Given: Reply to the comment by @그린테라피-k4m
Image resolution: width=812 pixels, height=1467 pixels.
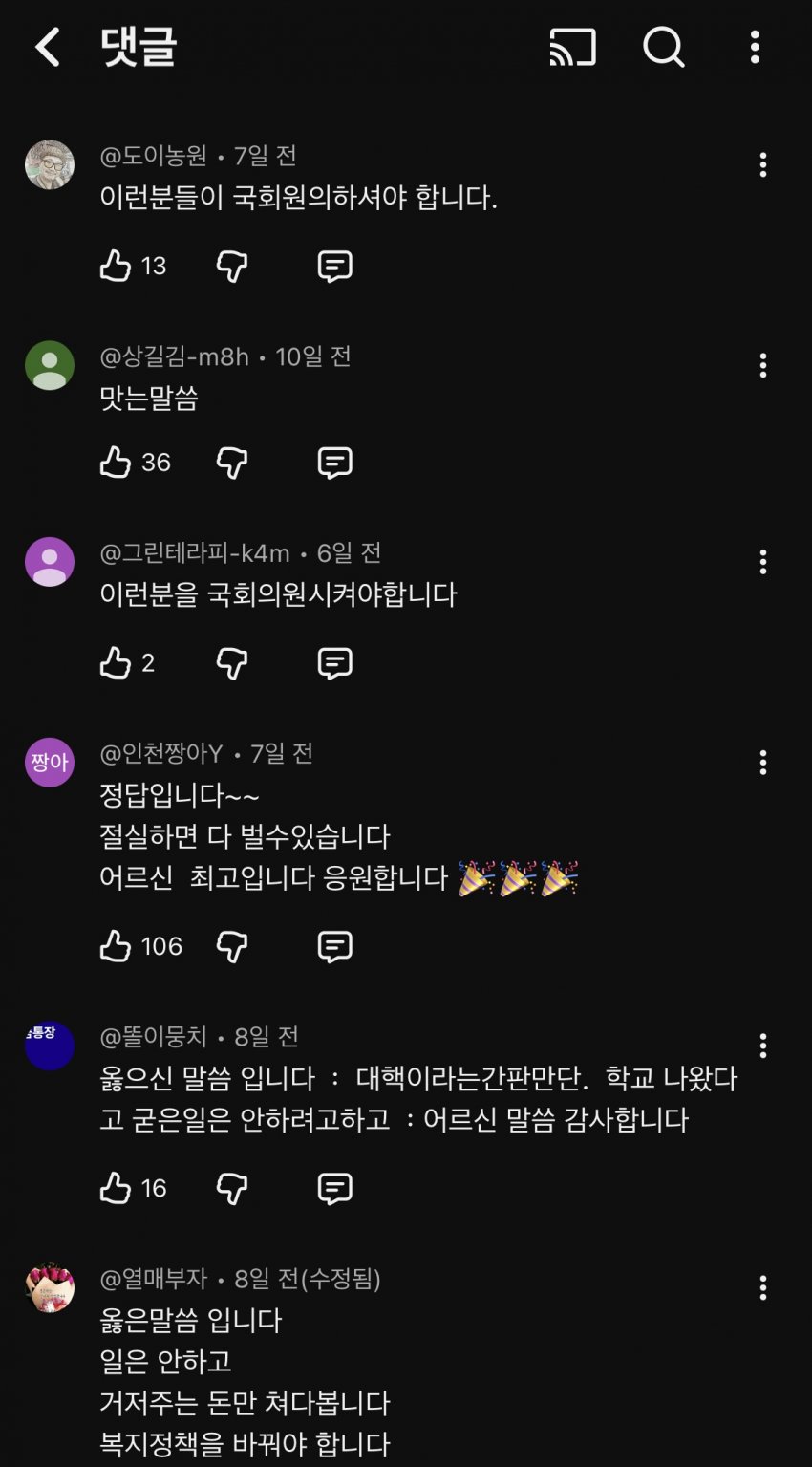Looking at the screenshot, I should point(334,662).
